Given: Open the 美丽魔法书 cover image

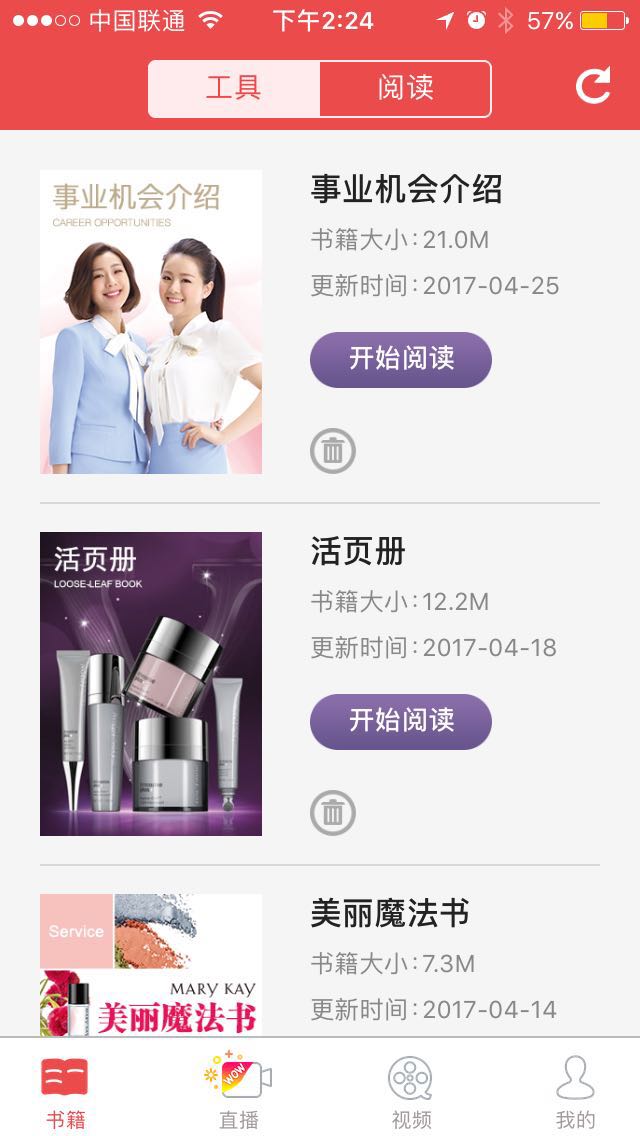Looking at the screenshot, I should pyautogui.click(x=151, y=964).
